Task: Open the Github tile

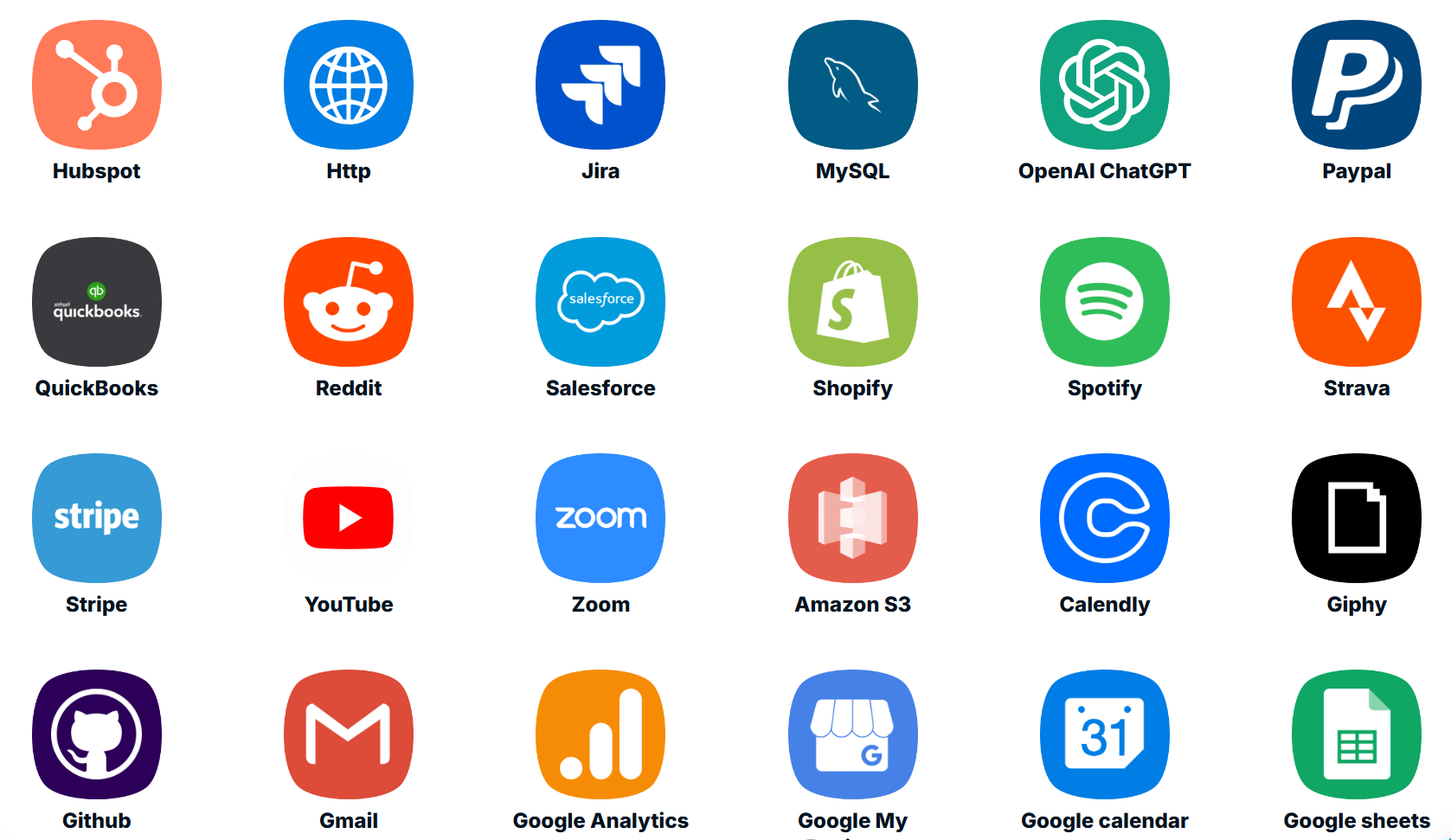Action: (x=97, y=734)
